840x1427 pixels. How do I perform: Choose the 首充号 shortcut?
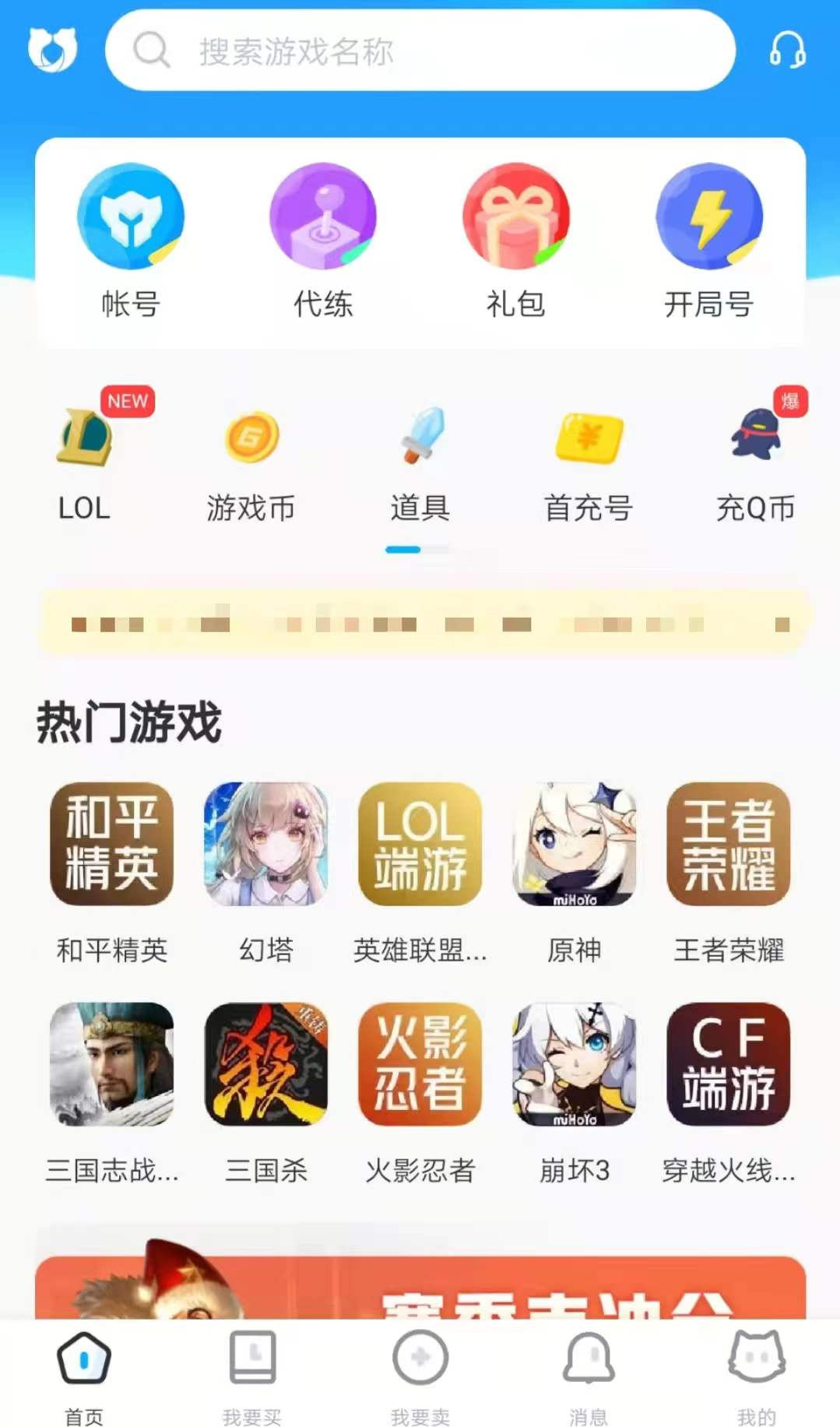point(589,459)
